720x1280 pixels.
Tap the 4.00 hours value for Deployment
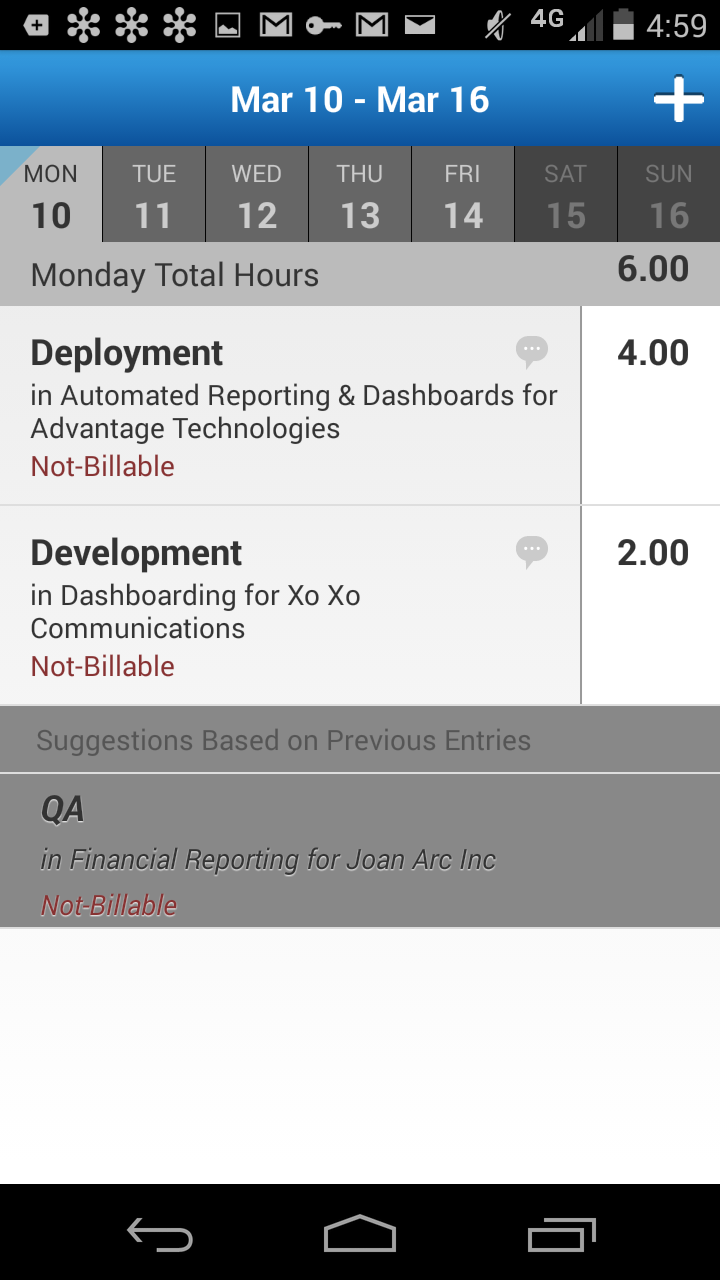click(651, 351)
